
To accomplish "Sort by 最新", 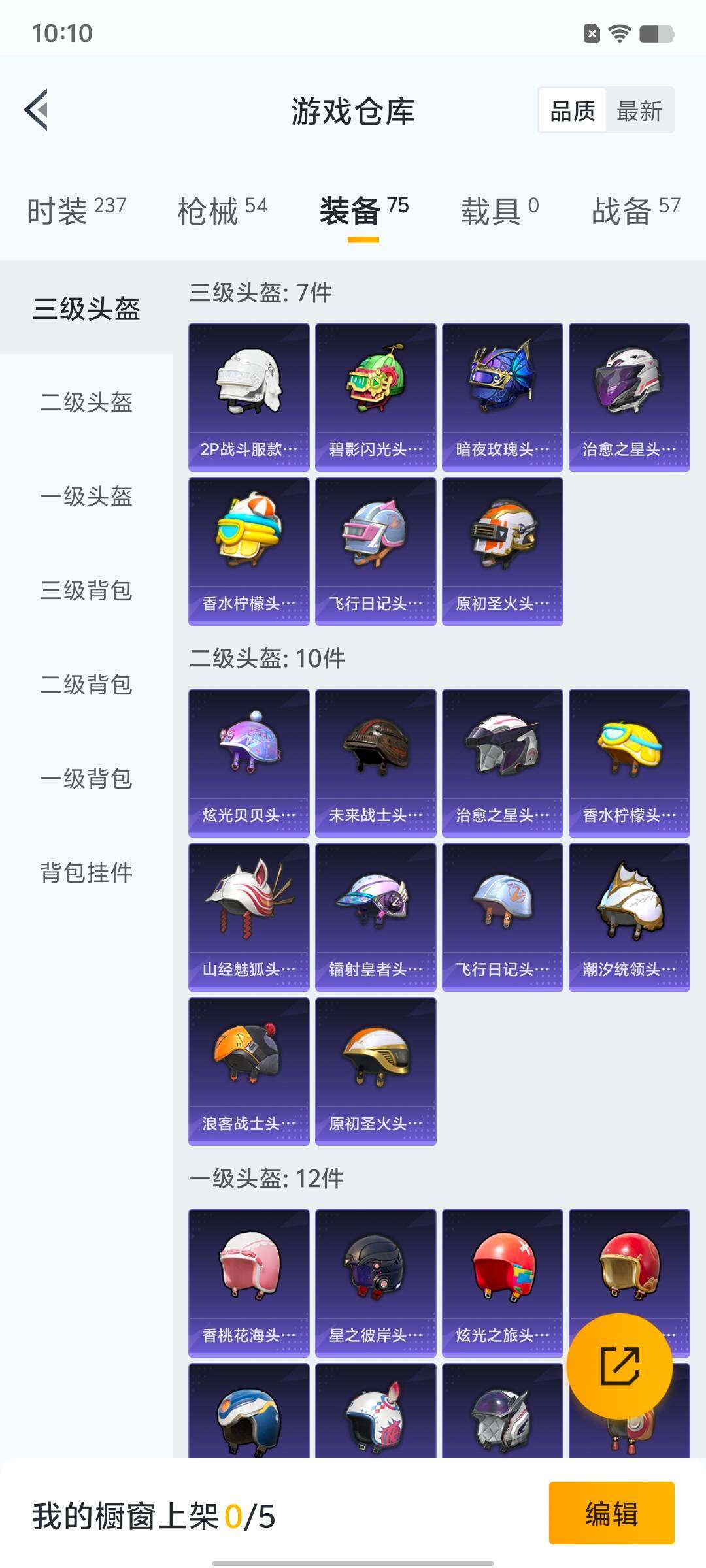I will [x=639, y=110].
